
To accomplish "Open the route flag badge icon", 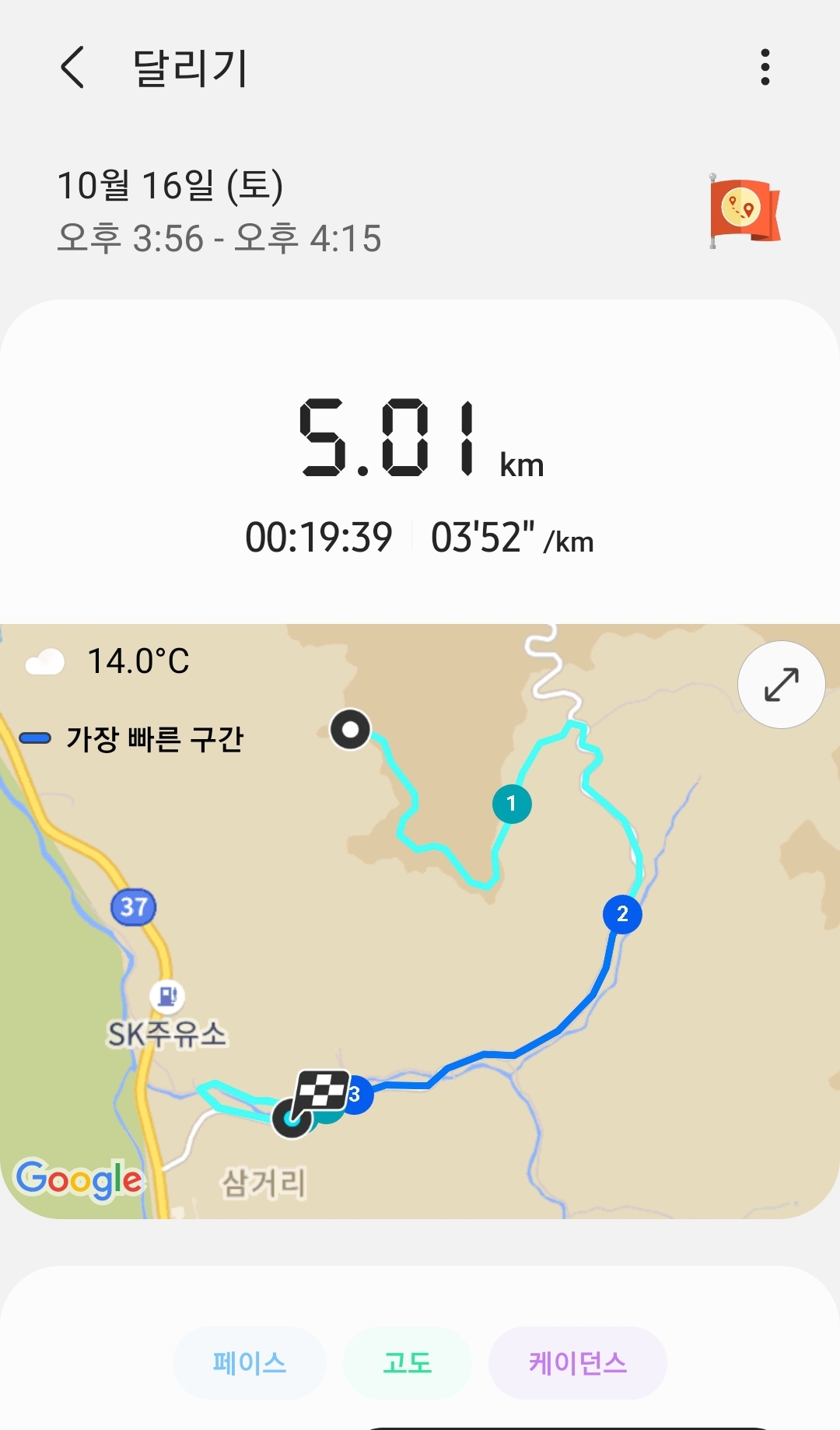I will coord(744,210).
